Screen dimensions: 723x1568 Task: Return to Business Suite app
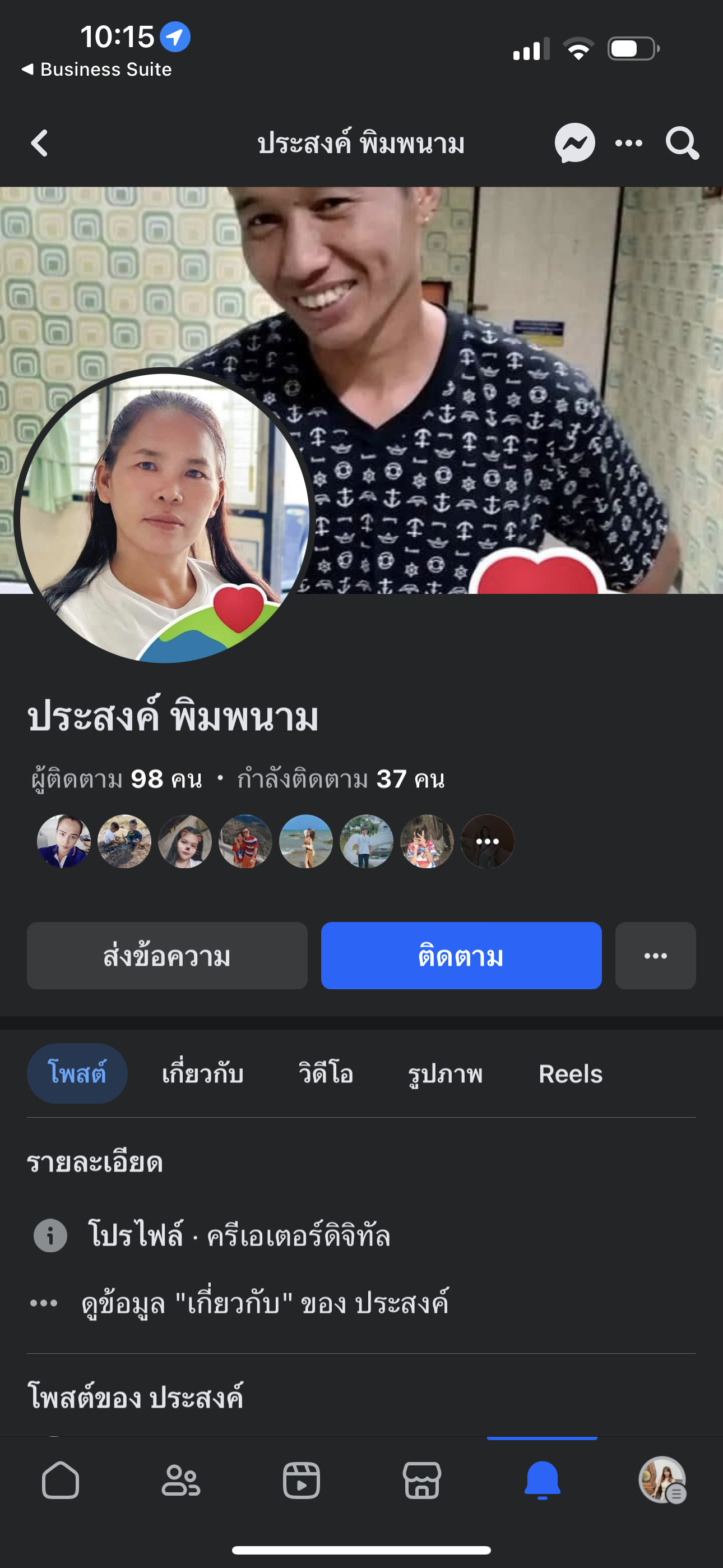tap(98, 70)
